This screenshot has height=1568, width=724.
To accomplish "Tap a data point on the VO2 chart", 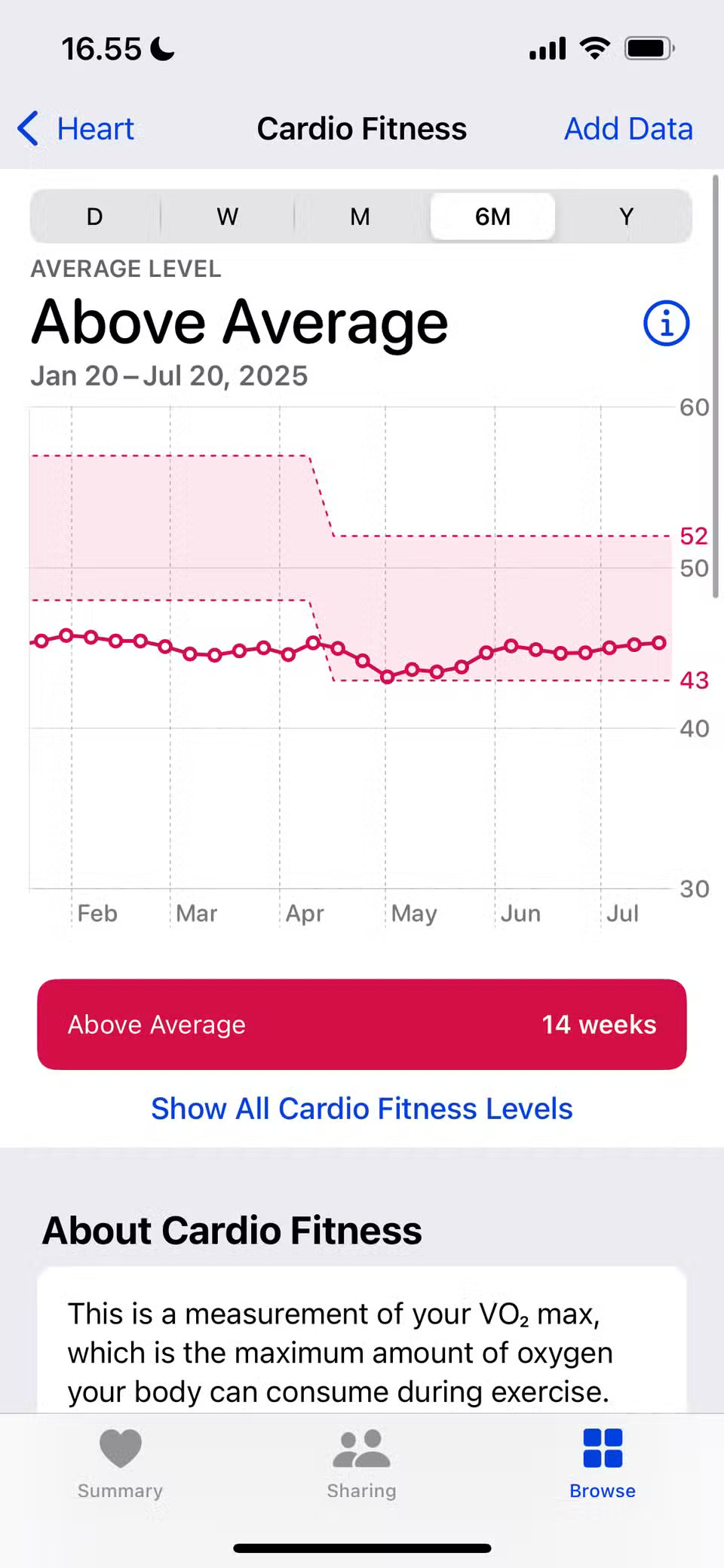I will (x=387, y=677).
